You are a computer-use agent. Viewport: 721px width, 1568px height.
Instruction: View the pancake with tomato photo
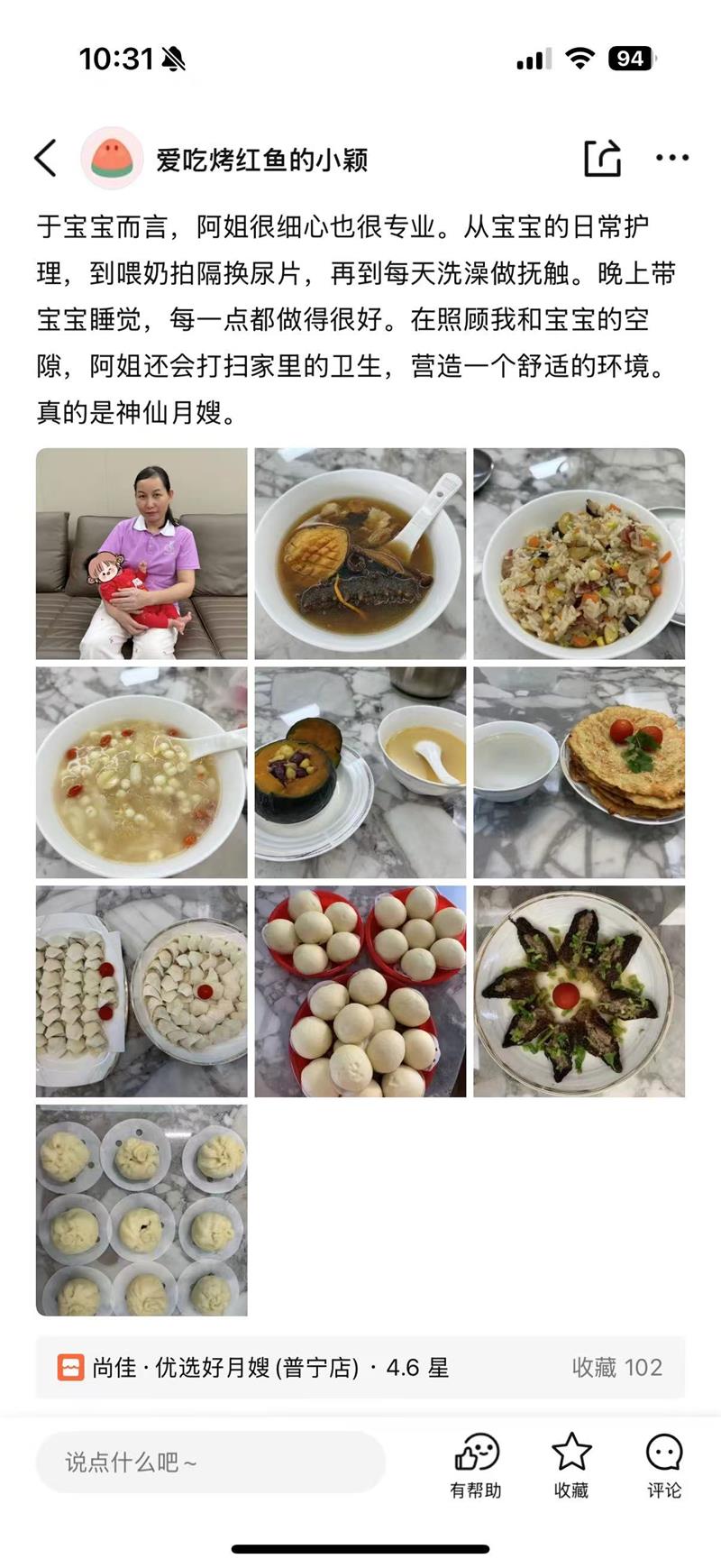tap(579, 773)
